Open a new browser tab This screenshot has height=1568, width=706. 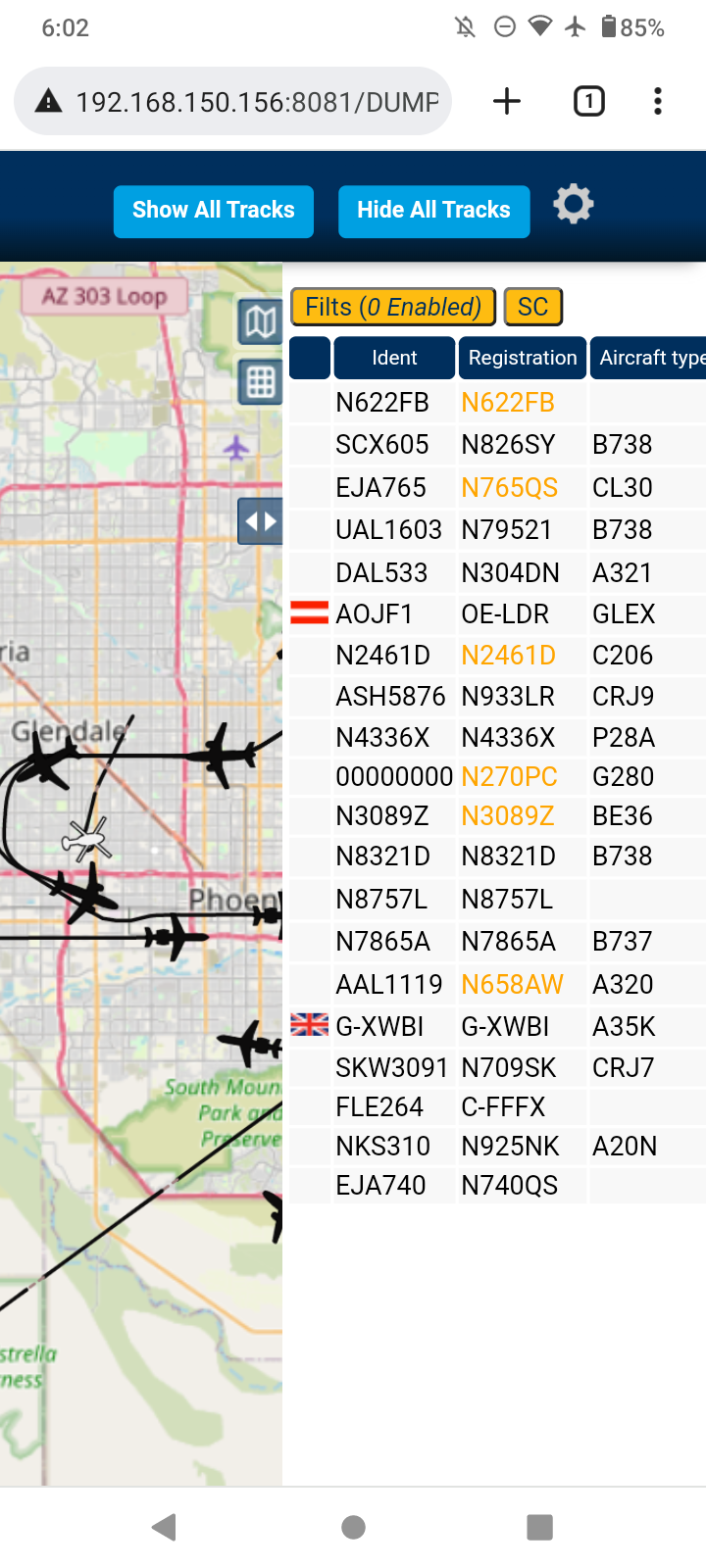tap(507, 101)
